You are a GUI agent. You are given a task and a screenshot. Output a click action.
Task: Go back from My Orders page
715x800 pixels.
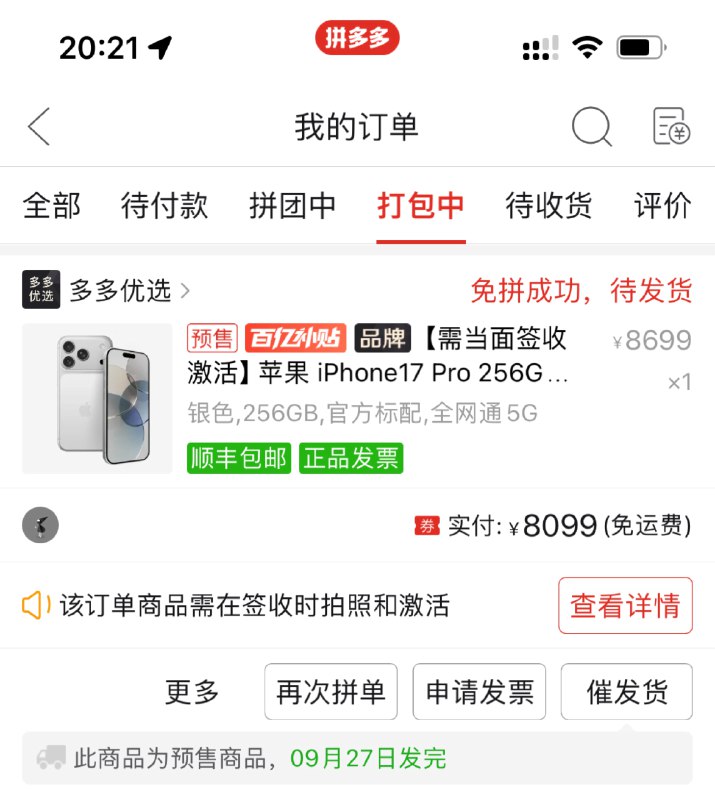pyautogui.click(x=39, y=127)
